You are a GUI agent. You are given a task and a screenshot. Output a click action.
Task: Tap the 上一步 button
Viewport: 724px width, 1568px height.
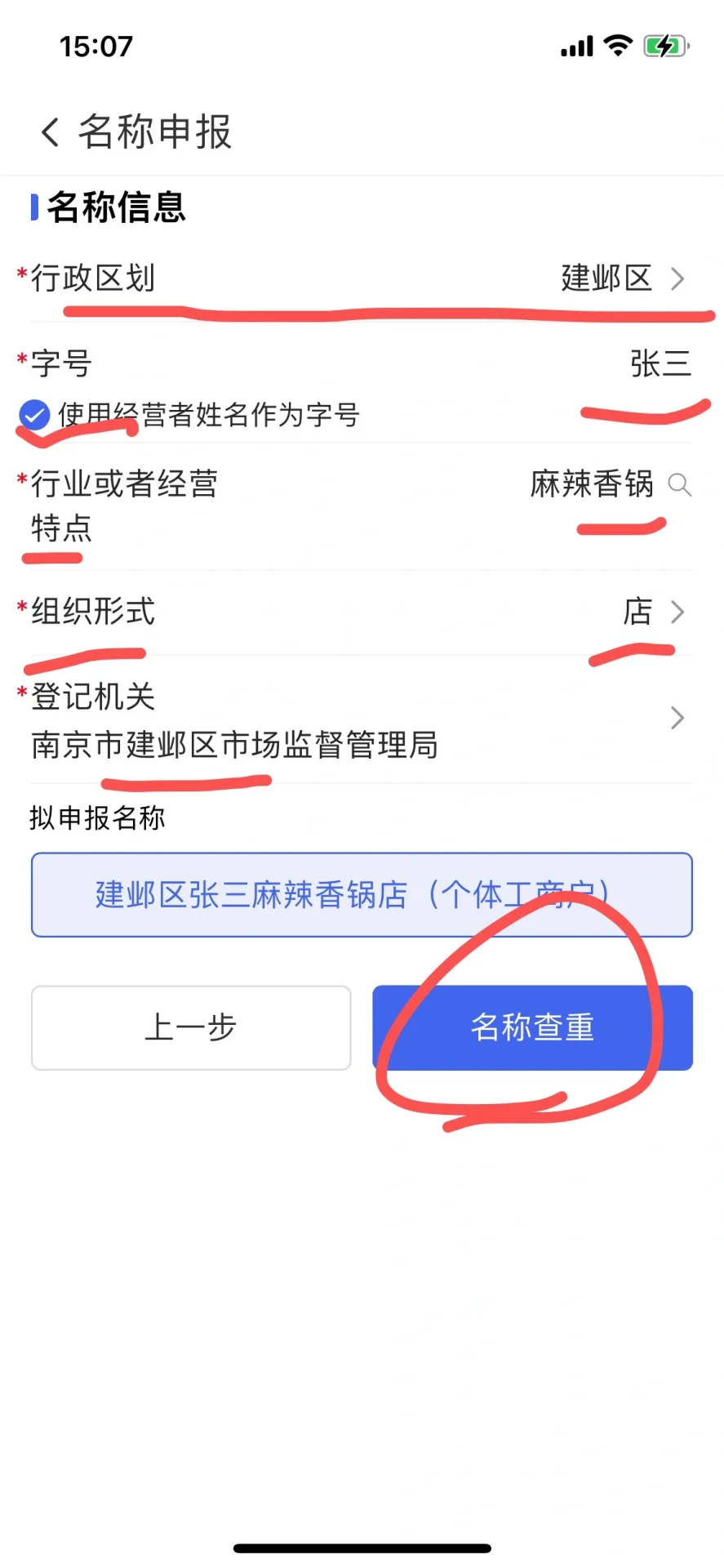(191, 1027)
